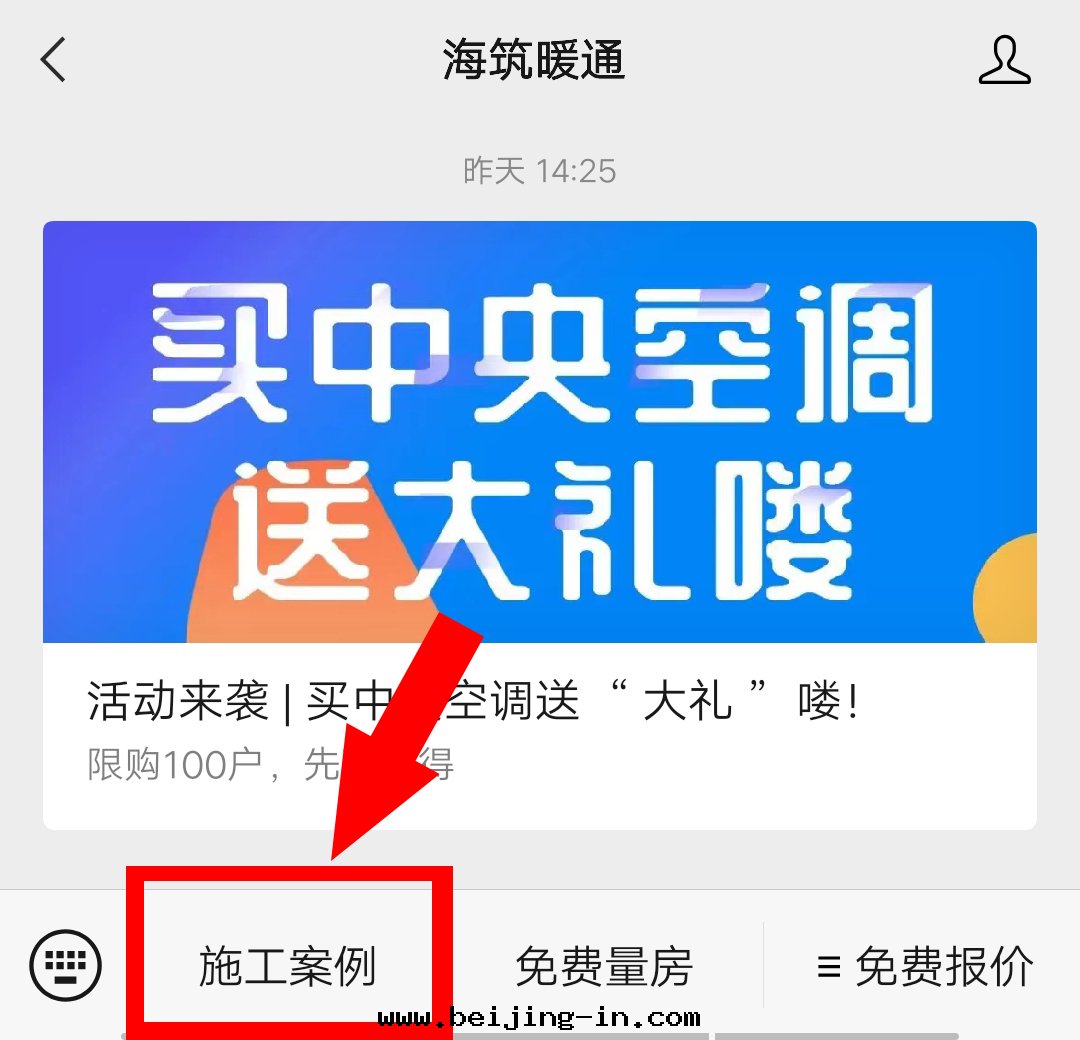Go back from 海筑暖通 chat
This screenshot has width=1080, height=1040.
54,60
